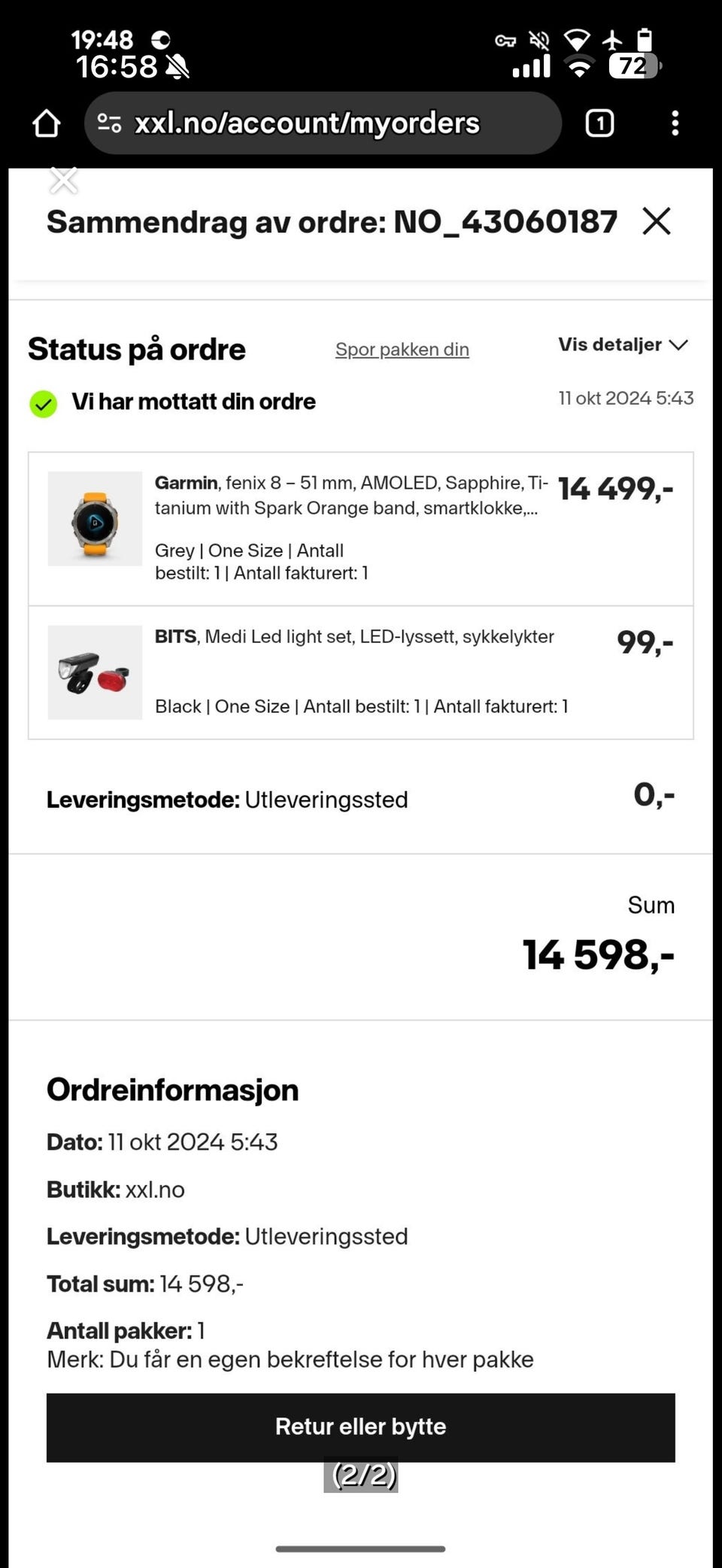The width and height of the screenshot is (722, 1568).
Task: Tap the muted sound icon in the status bar
Action: pyautogui.click(x=540, y=39)
